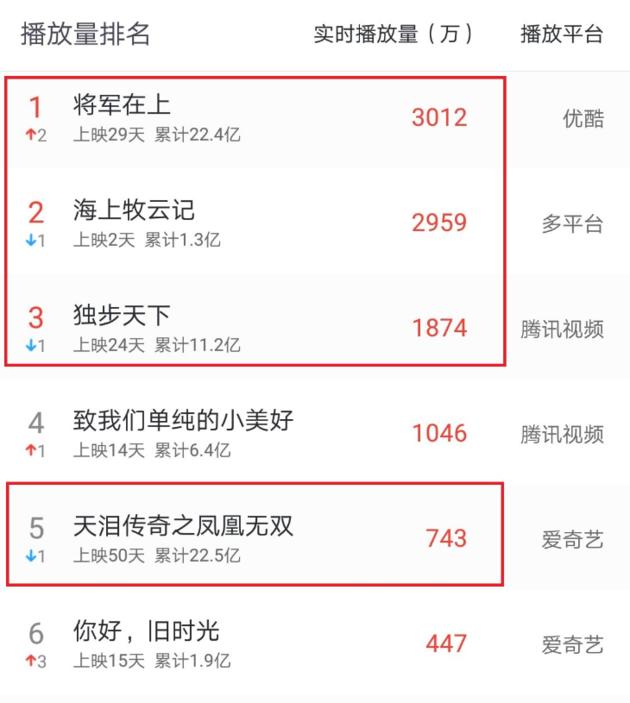Open 天泪传奇之凤凰无双 entry
Viewport: 630px width, 703px height.
(183, 526)
